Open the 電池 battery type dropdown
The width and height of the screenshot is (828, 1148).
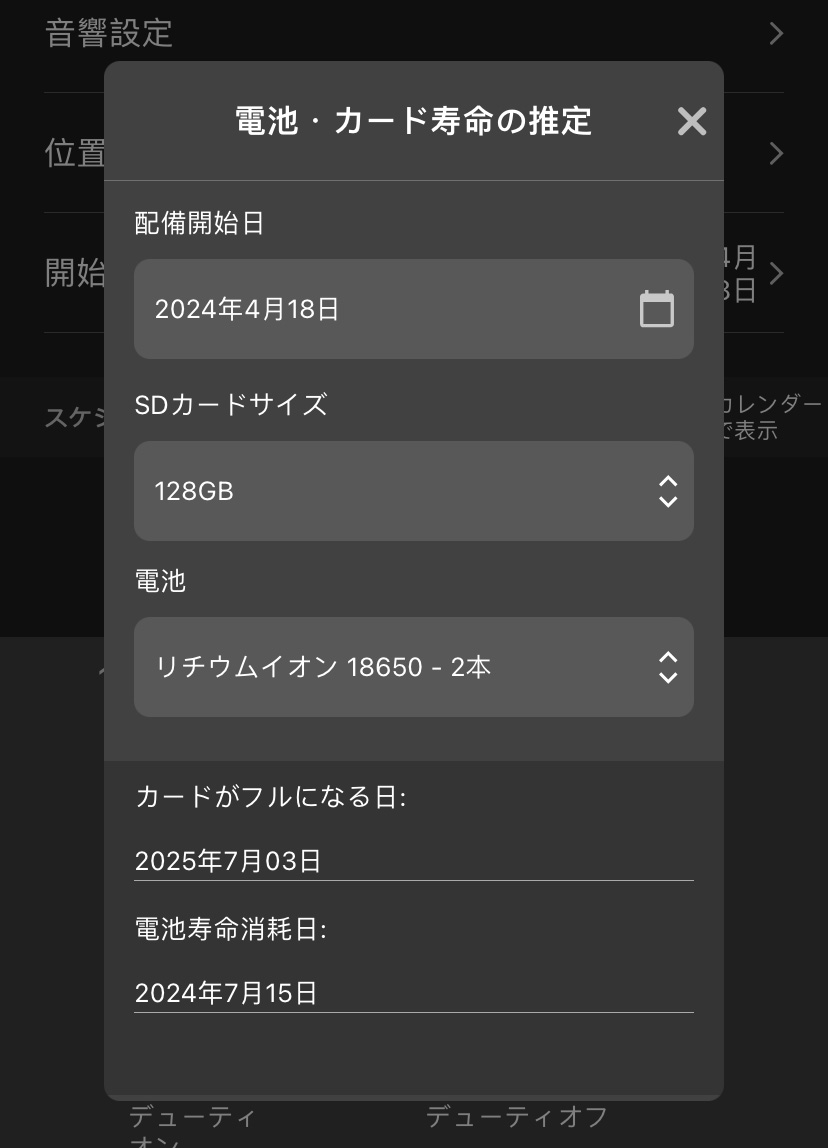(414, 667)
